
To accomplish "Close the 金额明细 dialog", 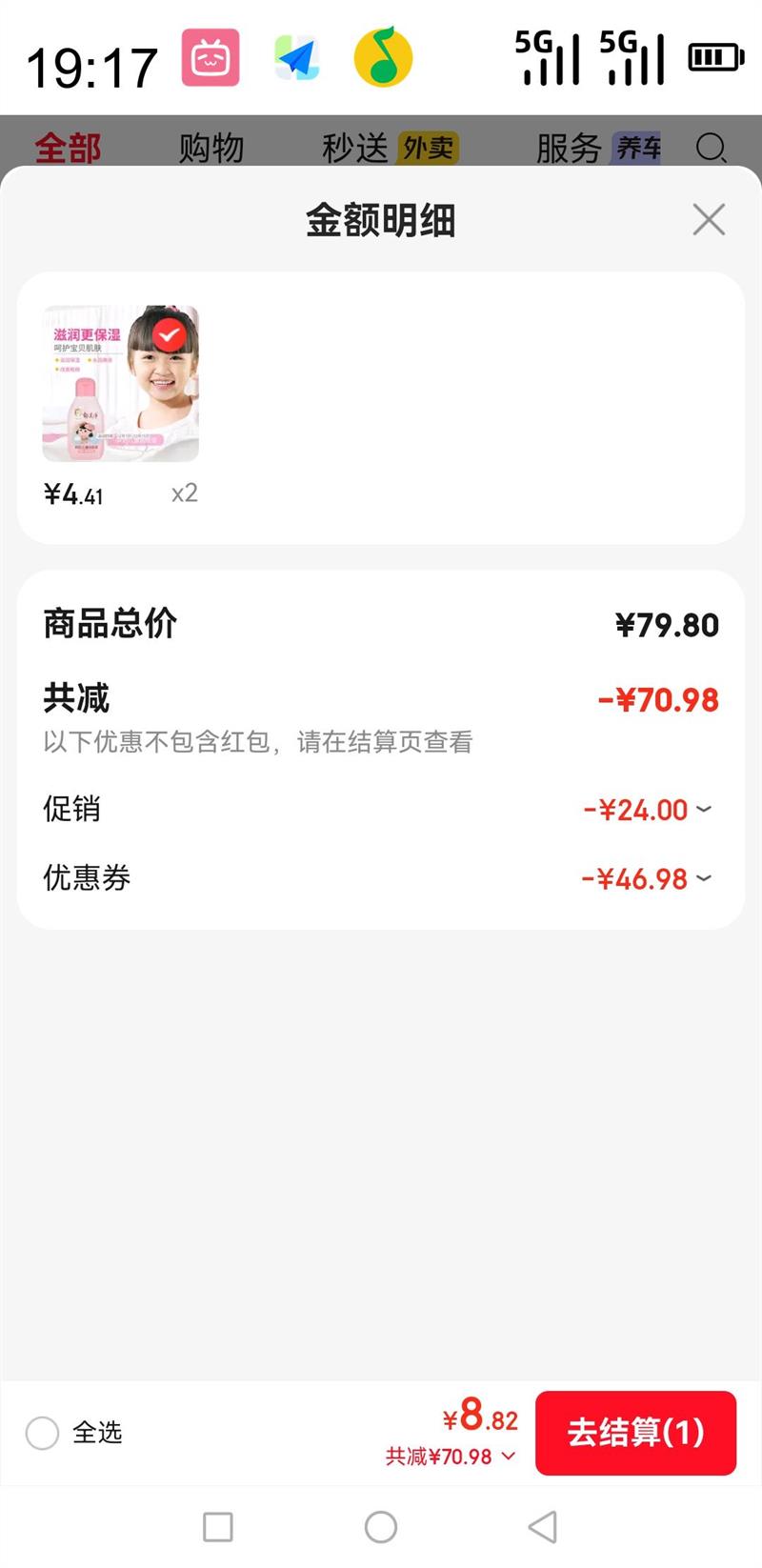I will [709, 219].
